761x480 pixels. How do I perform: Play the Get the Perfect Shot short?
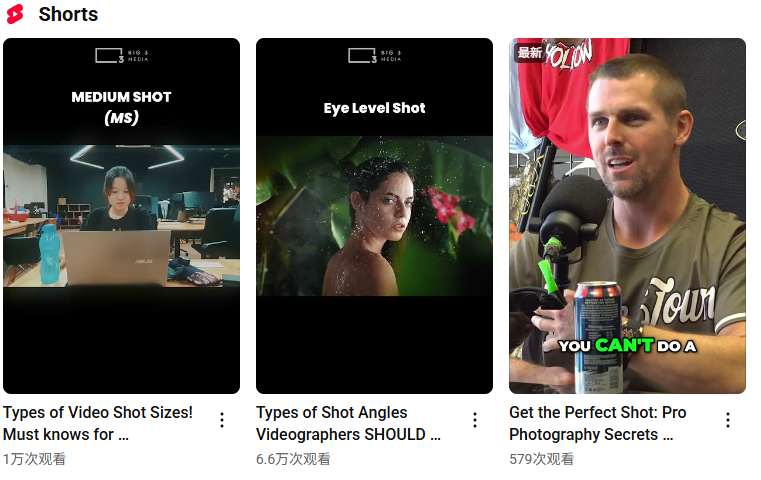point(627,216)
